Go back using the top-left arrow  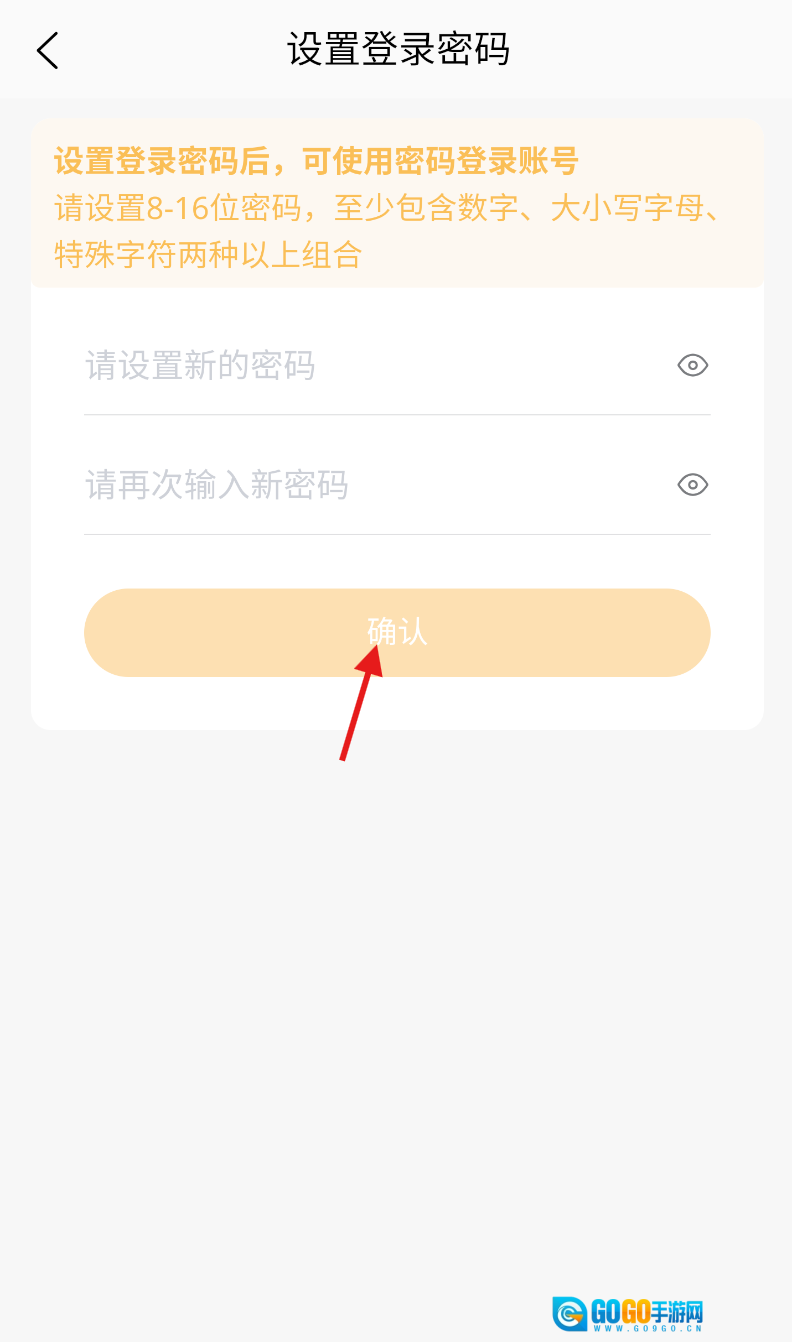[x=47, y=50]
